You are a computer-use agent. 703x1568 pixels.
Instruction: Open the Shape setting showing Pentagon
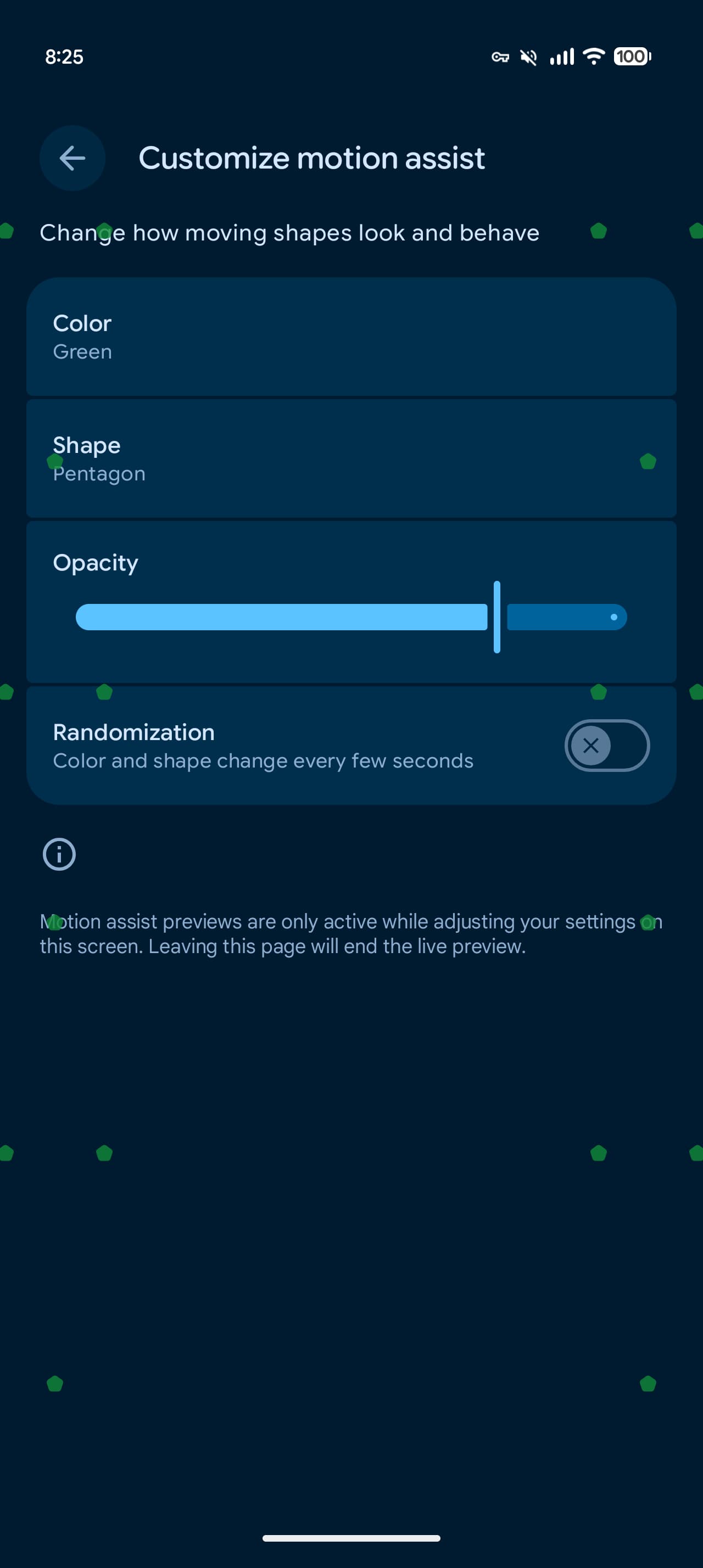coord(351,458)
